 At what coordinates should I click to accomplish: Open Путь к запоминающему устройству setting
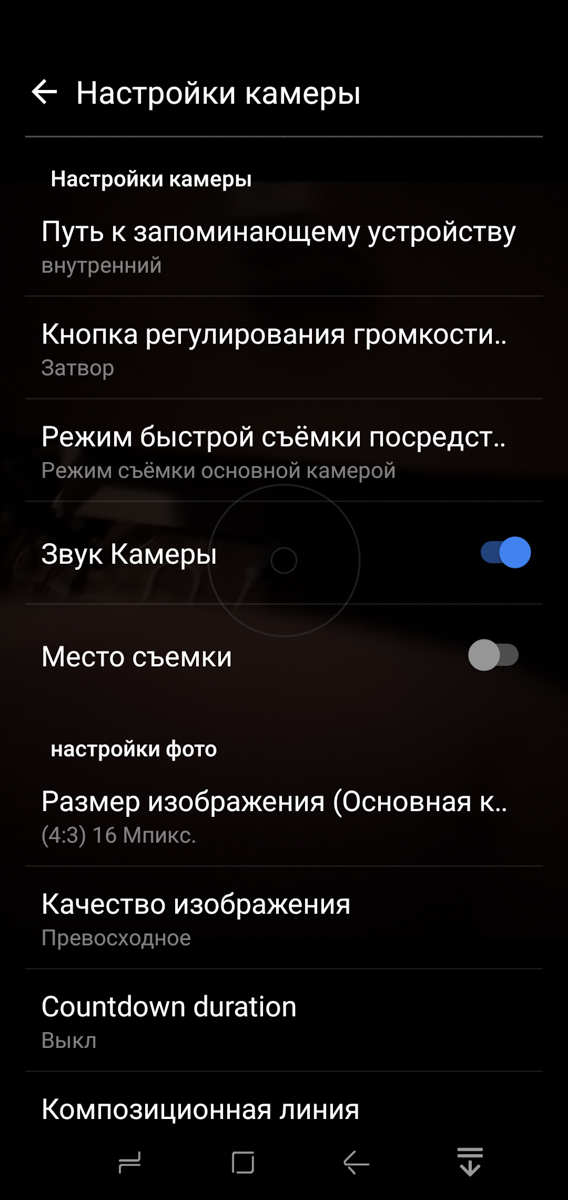(x=284, y=246)
